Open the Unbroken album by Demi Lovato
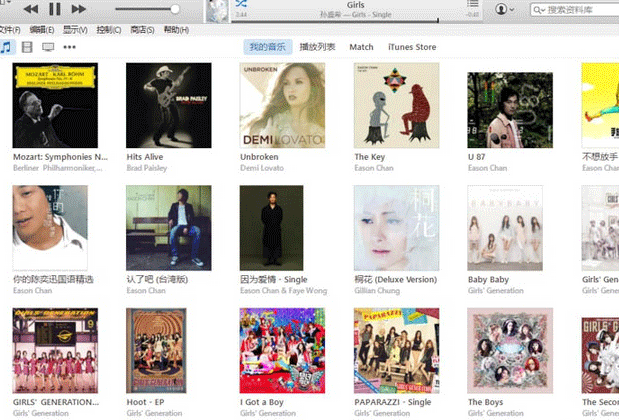This screenshot has width=619, height=420. (283, 105)
